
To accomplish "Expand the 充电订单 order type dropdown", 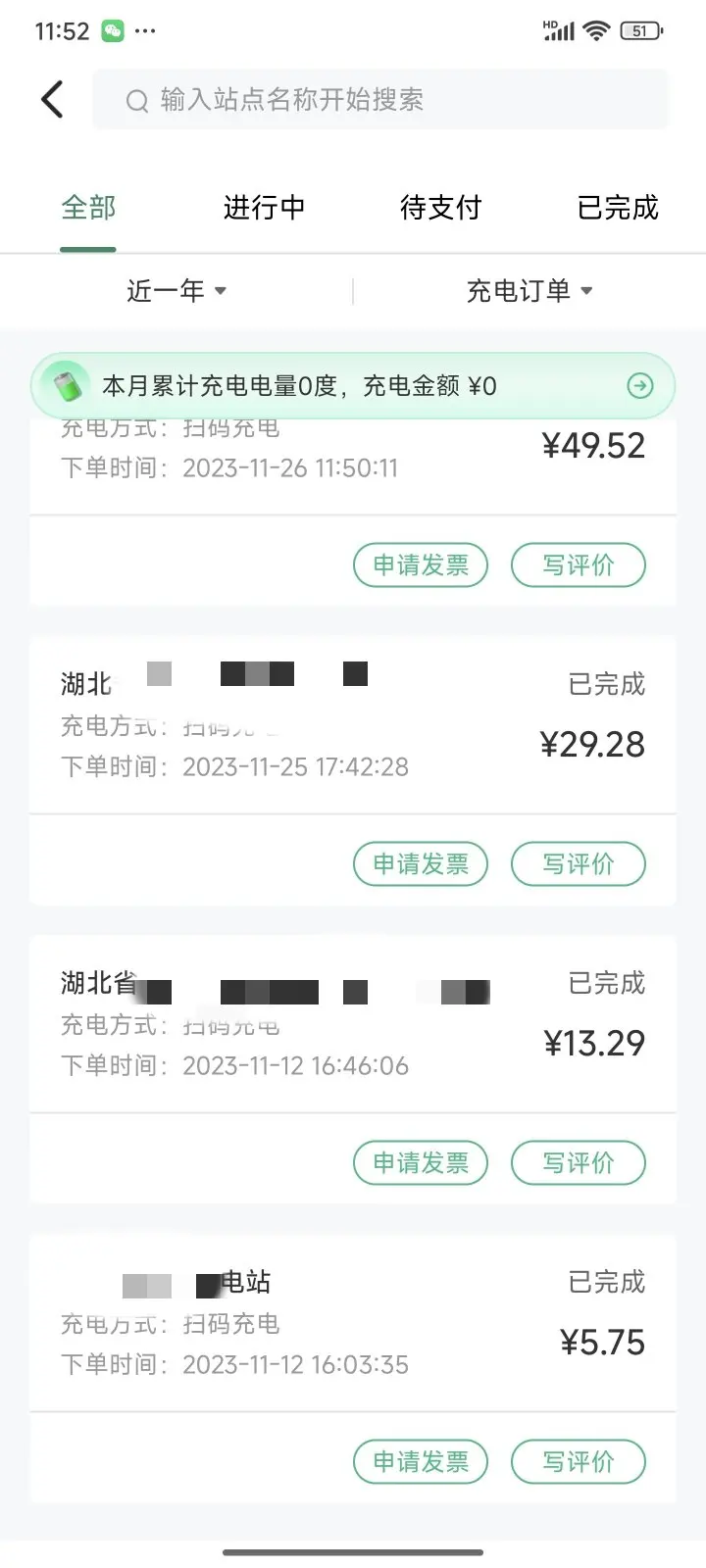I will click(529, 290).
